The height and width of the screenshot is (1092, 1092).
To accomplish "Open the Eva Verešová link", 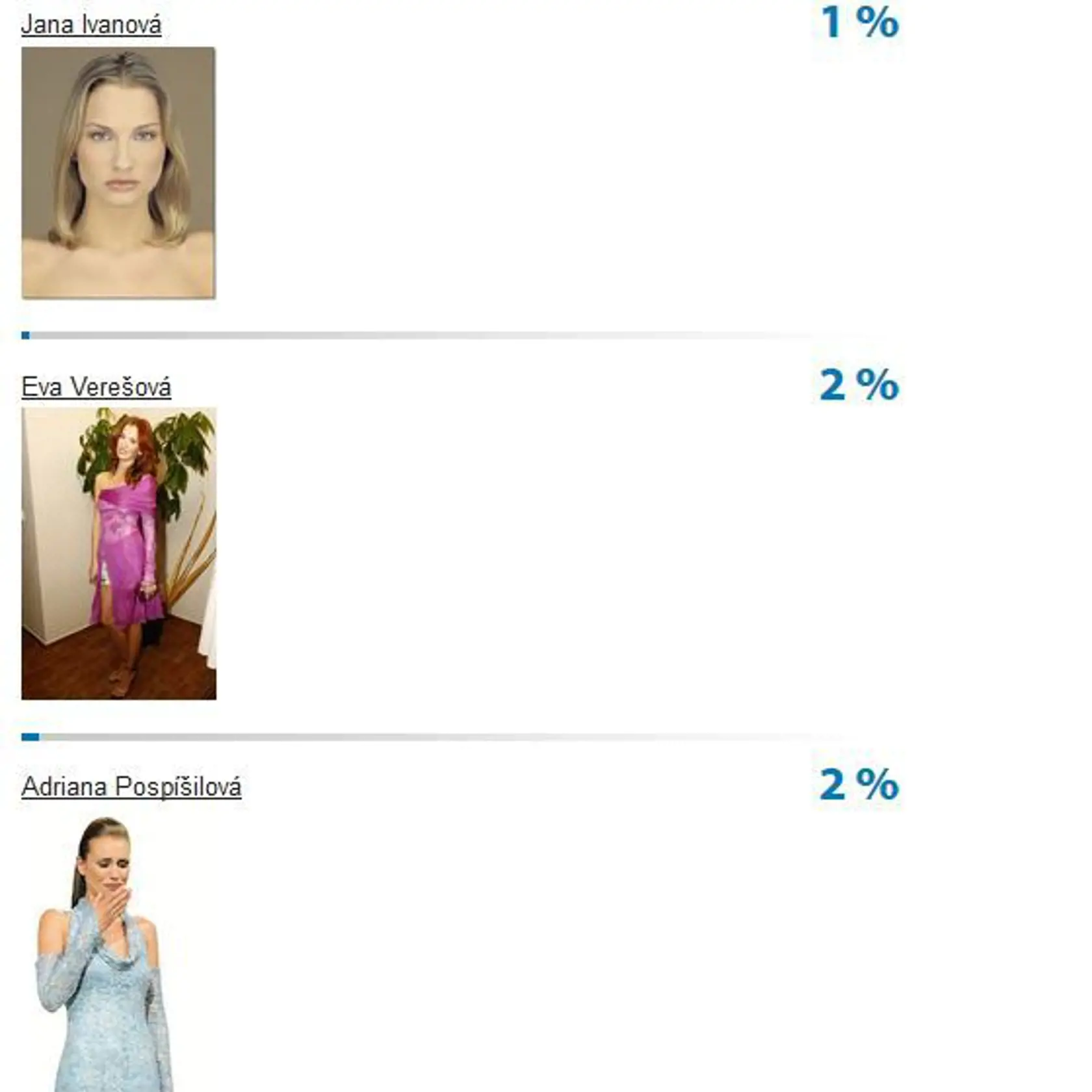I will (96, 387).
